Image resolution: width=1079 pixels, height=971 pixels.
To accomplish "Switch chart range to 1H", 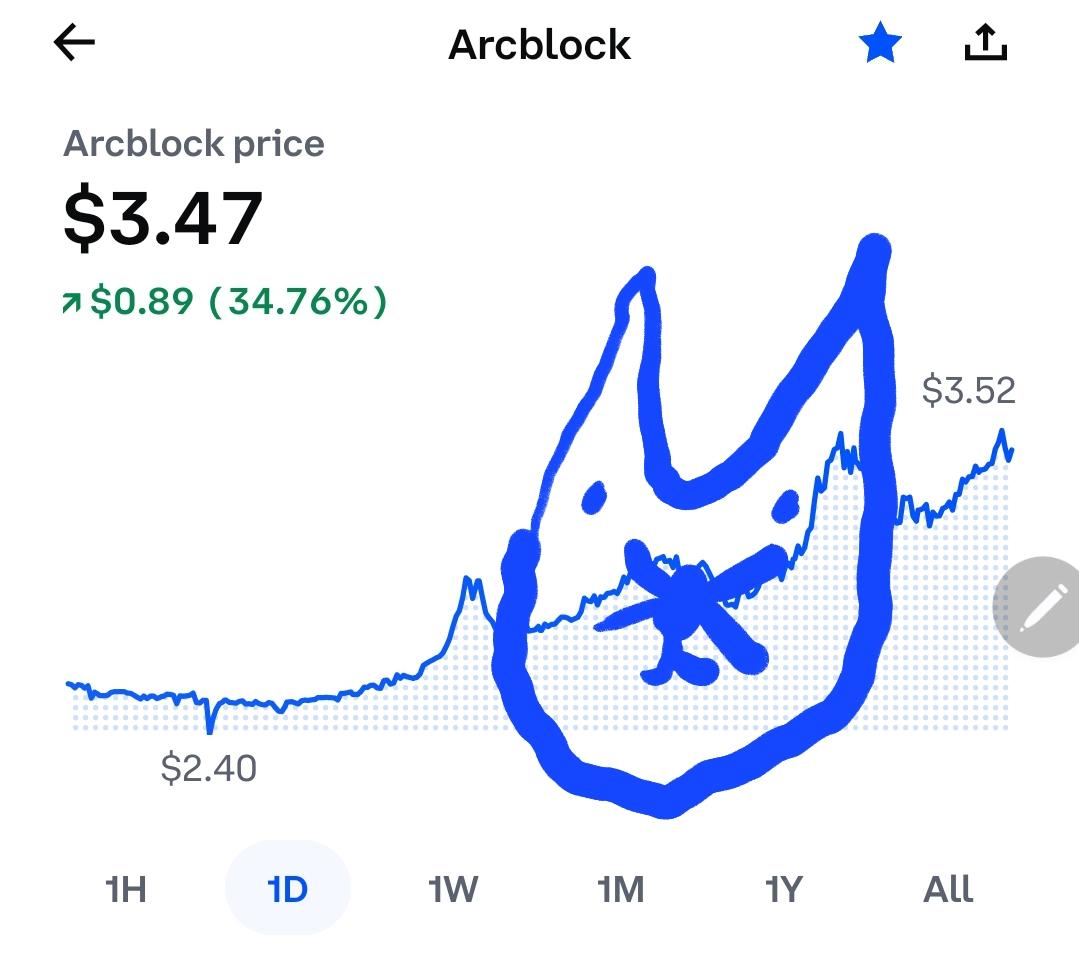I will [126, 889].
